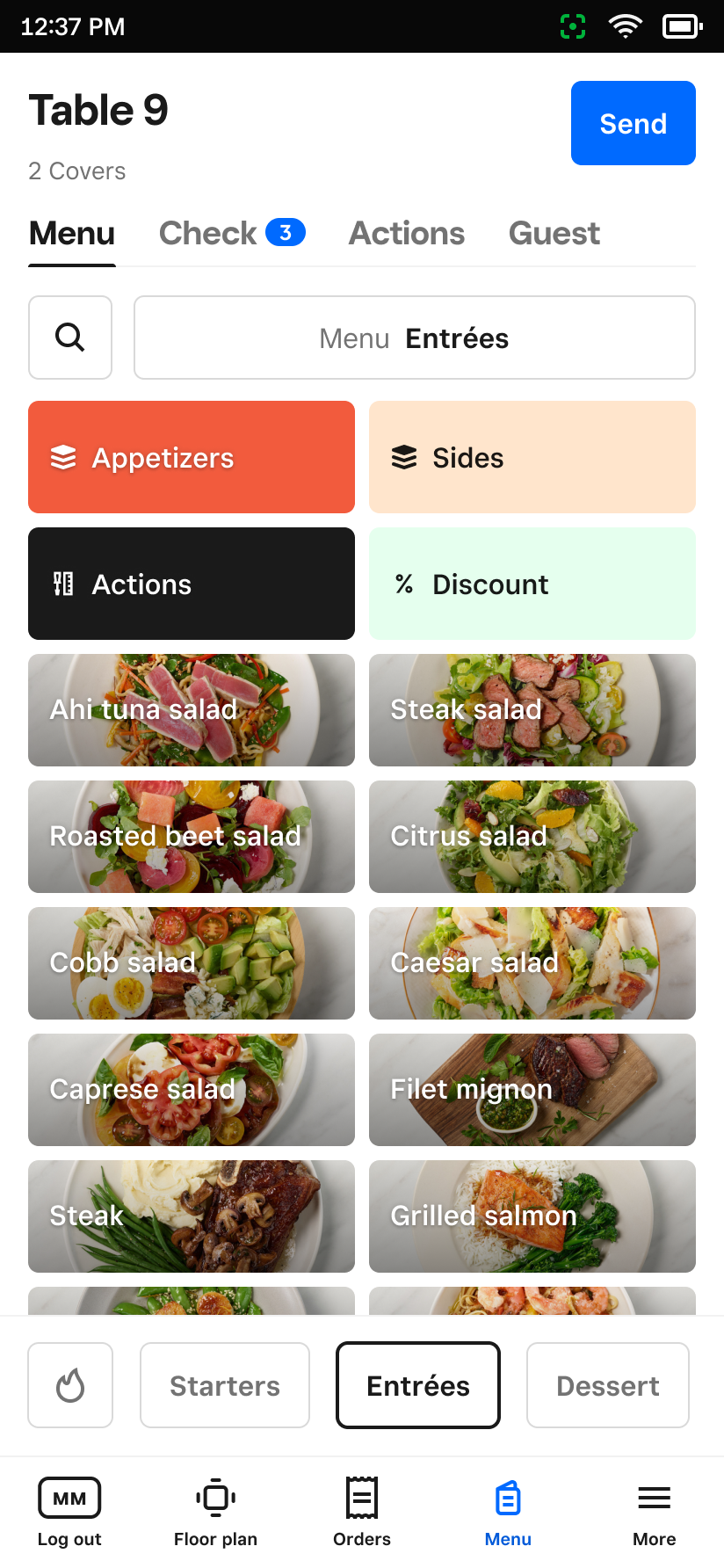
Task: Add Filet mignon to the check
Action: pyautogui.click(x=532, y=1090)
